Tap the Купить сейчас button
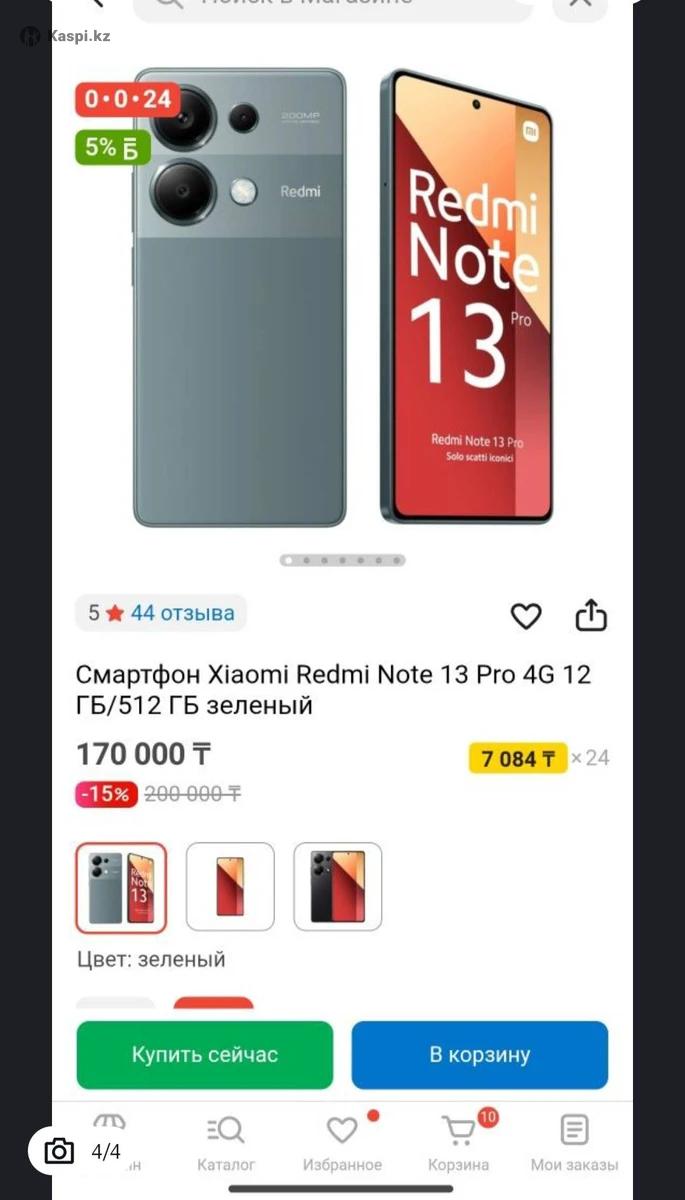The height and width of the screenshot is (1200, 685). tap(205, 1055)
